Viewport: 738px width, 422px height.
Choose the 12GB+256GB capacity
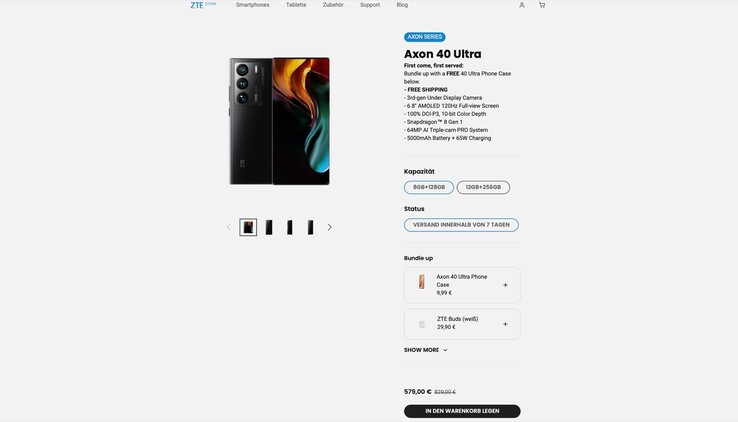tap(483, 187)
